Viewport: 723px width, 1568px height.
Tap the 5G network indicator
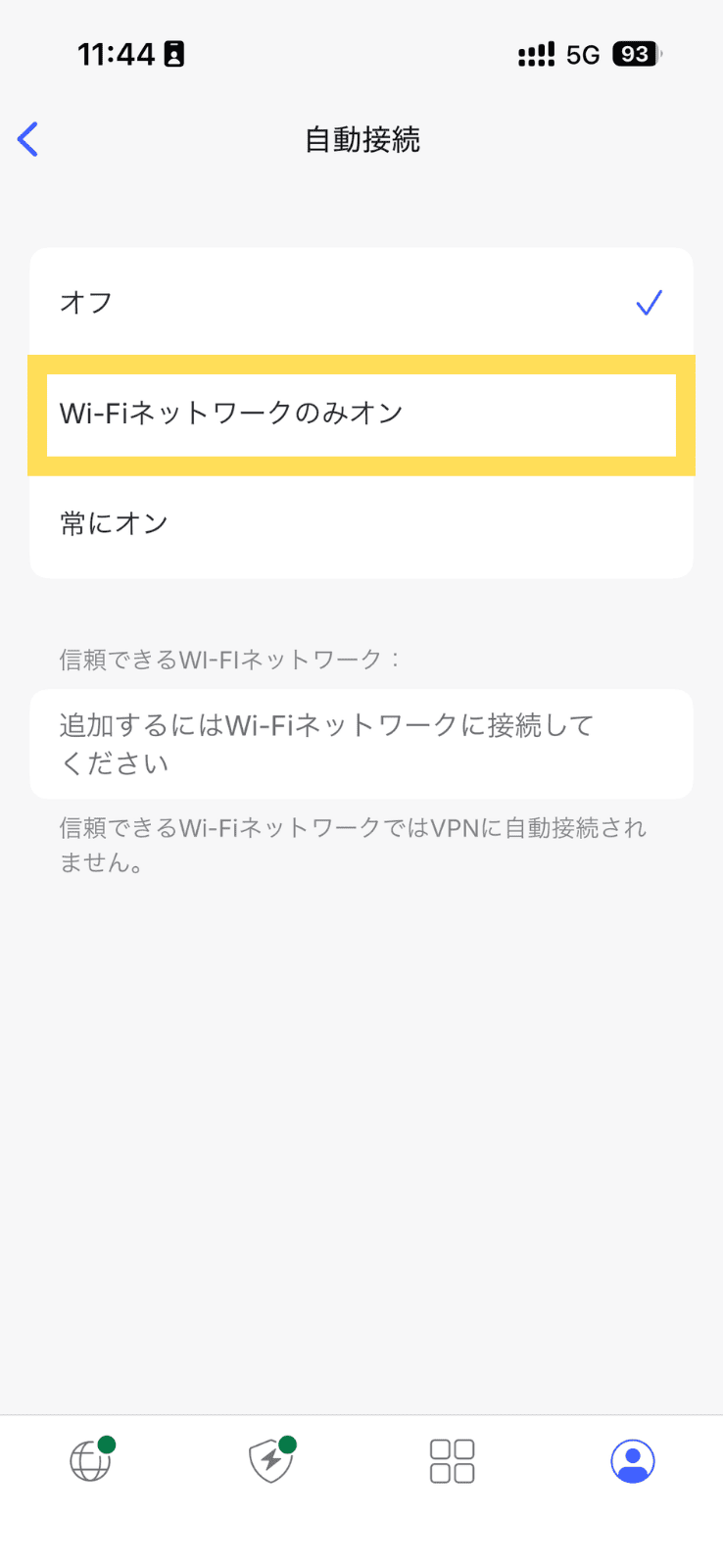tap(584, 54)
